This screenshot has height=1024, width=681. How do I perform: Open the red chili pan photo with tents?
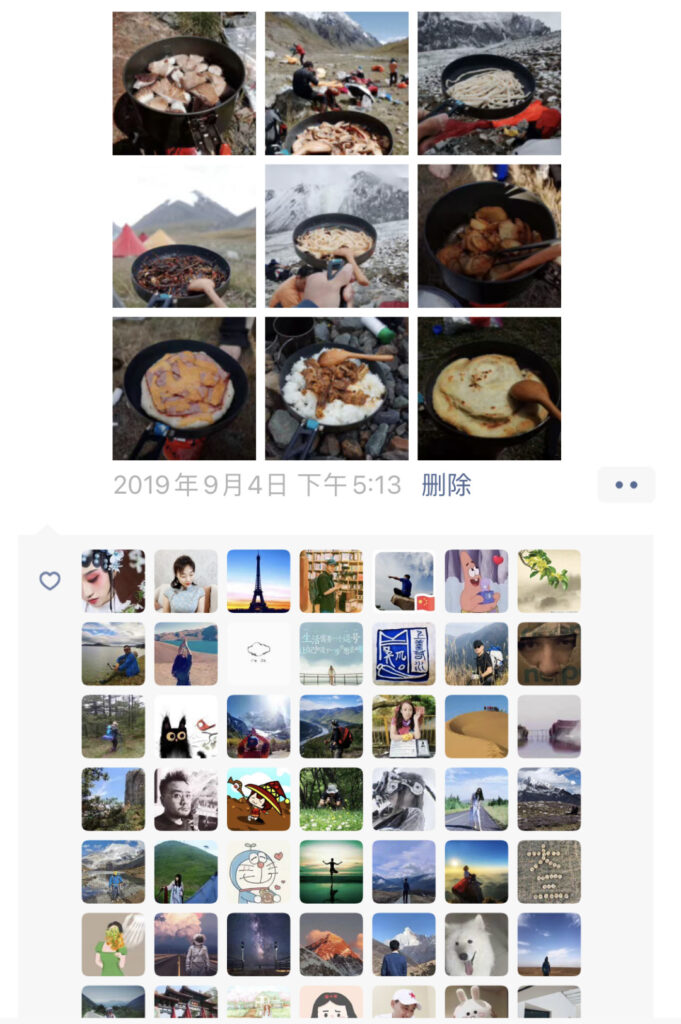[184, 236]
